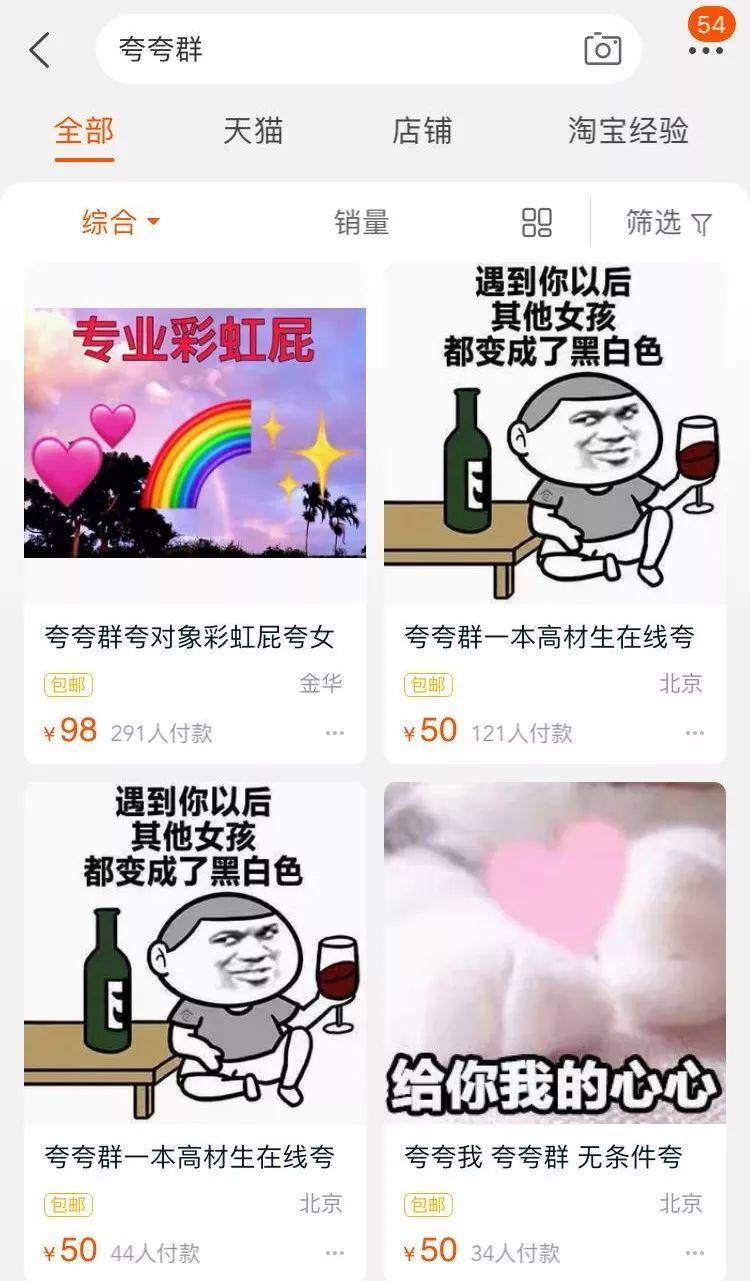This screenshot has height=1281, width=750.
Task: Tap the 夸夸群 search field
Action: click(340, 49)
